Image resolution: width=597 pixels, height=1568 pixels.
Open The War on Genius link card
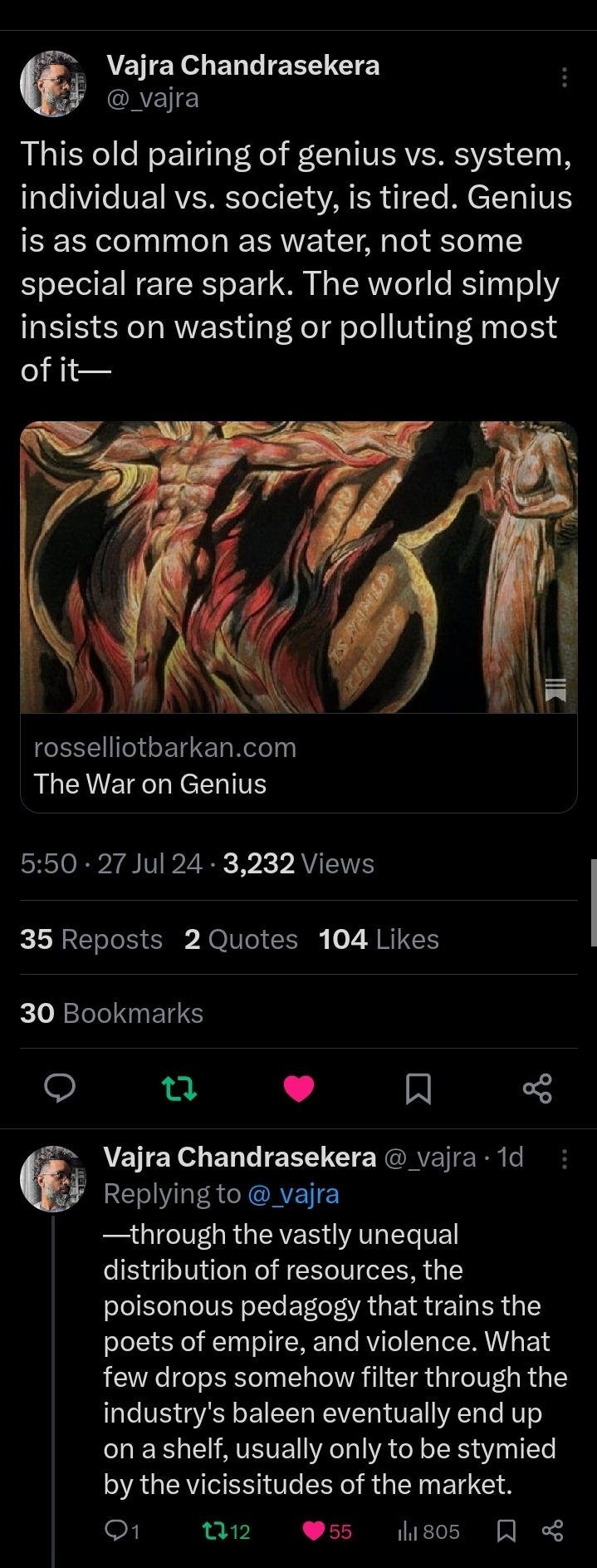[298, 617]
